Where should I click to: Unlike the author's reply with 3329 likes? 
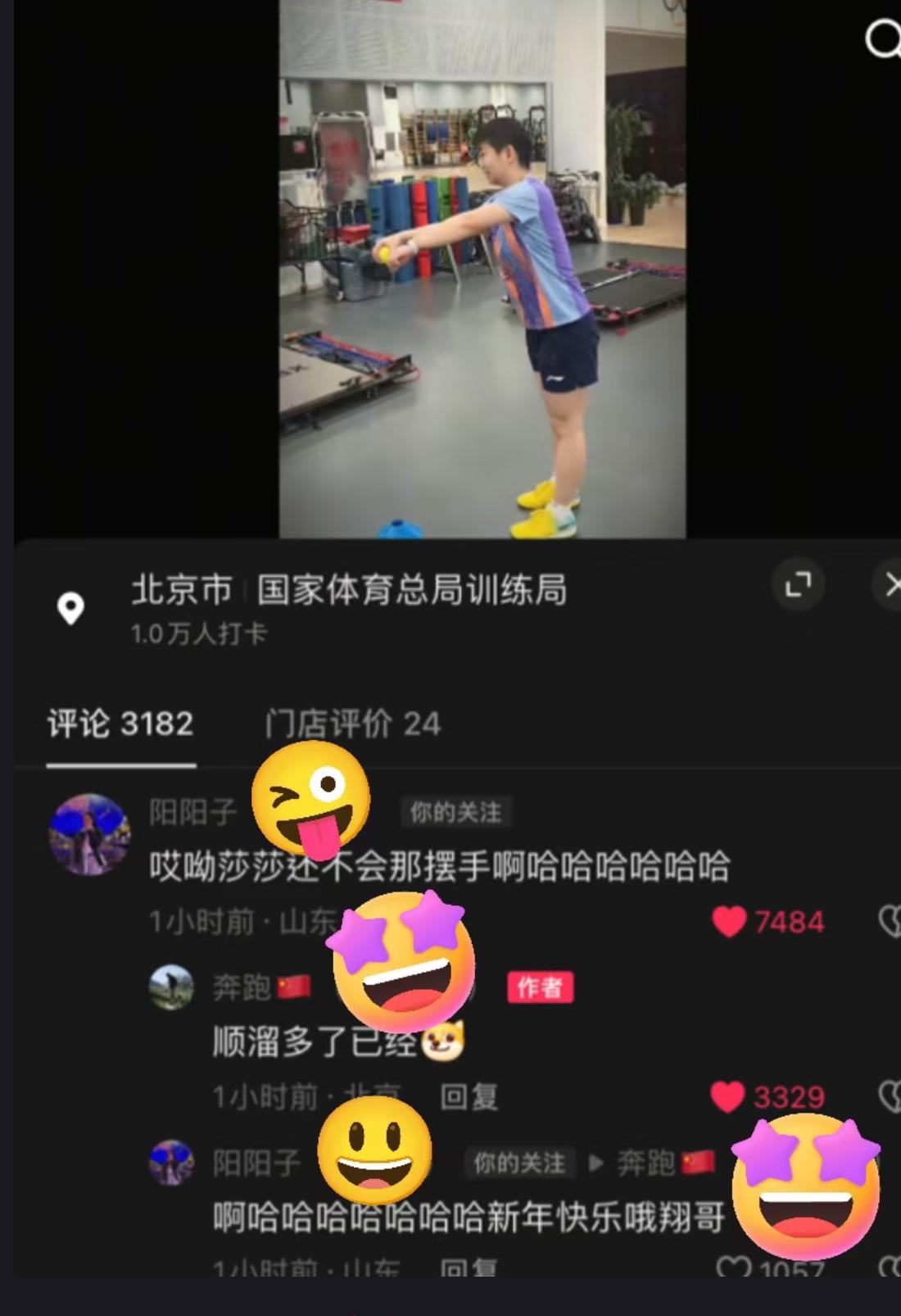(x=726, y=1096)
